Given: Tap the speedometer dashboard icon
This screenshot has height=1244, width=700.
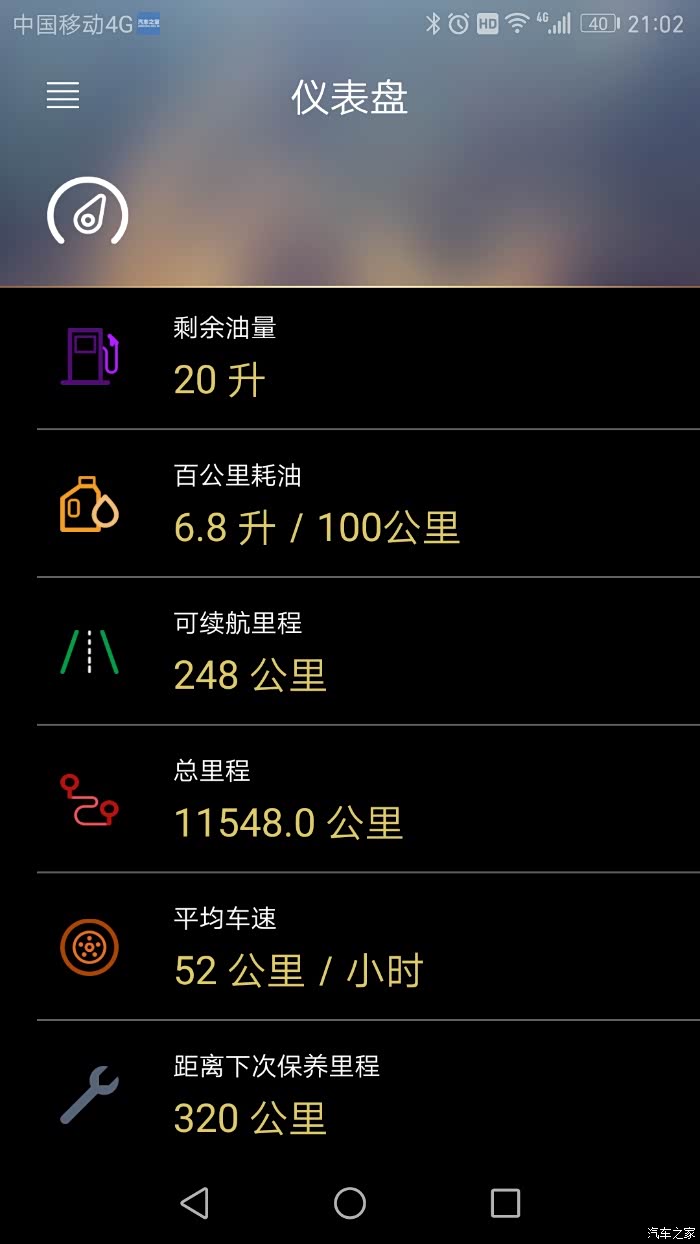Looking at the screenshot, I should pyautogui.click(x=88, y=211).
